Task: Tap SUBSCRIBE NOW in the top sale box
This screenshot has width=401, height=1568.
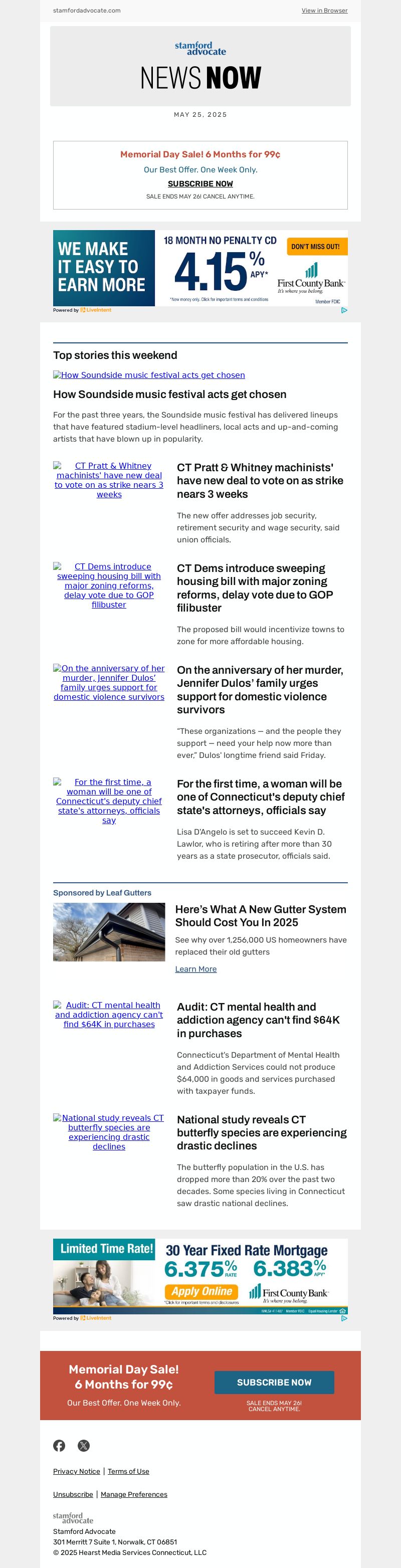Action: click(x=200, y=184)
